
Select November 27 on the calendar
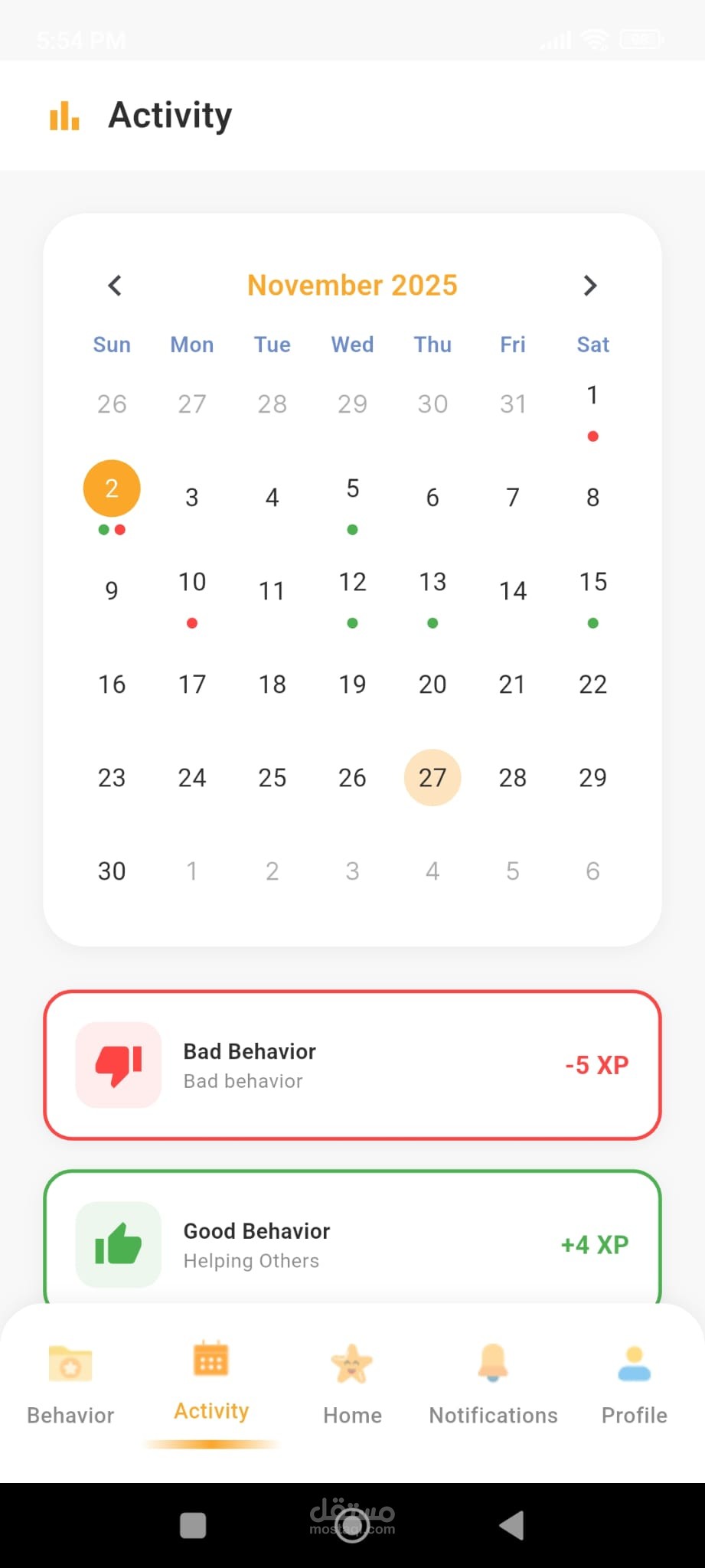(432, 777)
